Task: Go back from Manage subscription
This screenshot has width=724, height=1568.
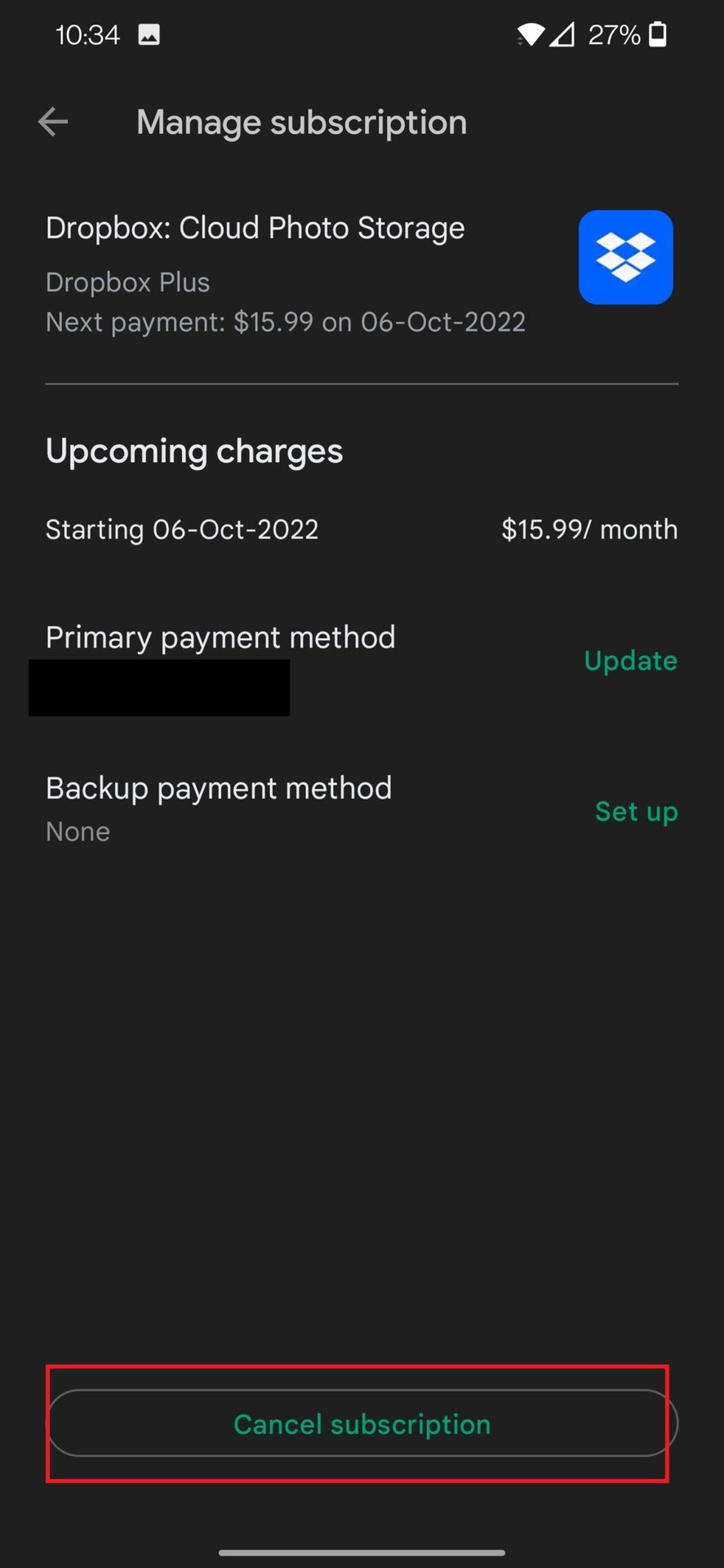Action: click(x=53, y=122)
